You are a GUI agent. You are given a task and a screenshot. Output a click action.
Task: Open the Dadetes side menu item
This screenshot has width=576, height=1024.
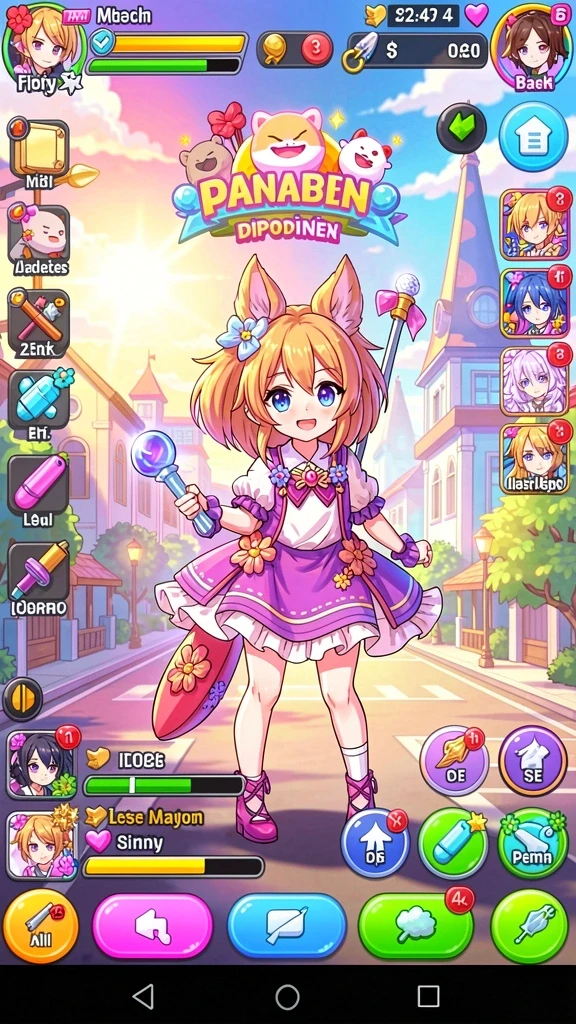(39, 241)
